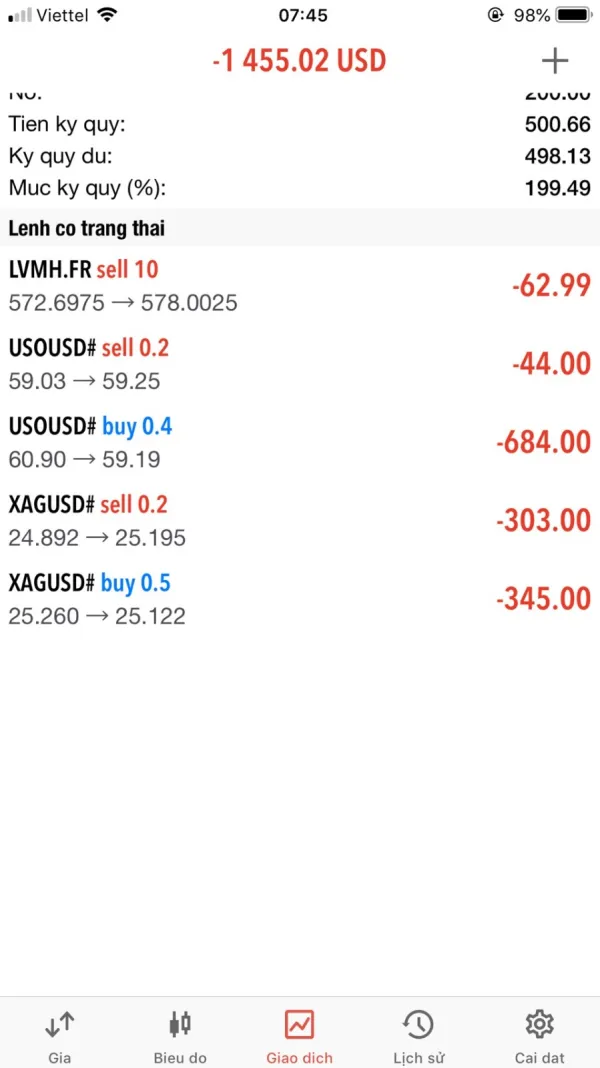
Task: Open the Bieu do chart tab
Action: tap(180, 1035)
